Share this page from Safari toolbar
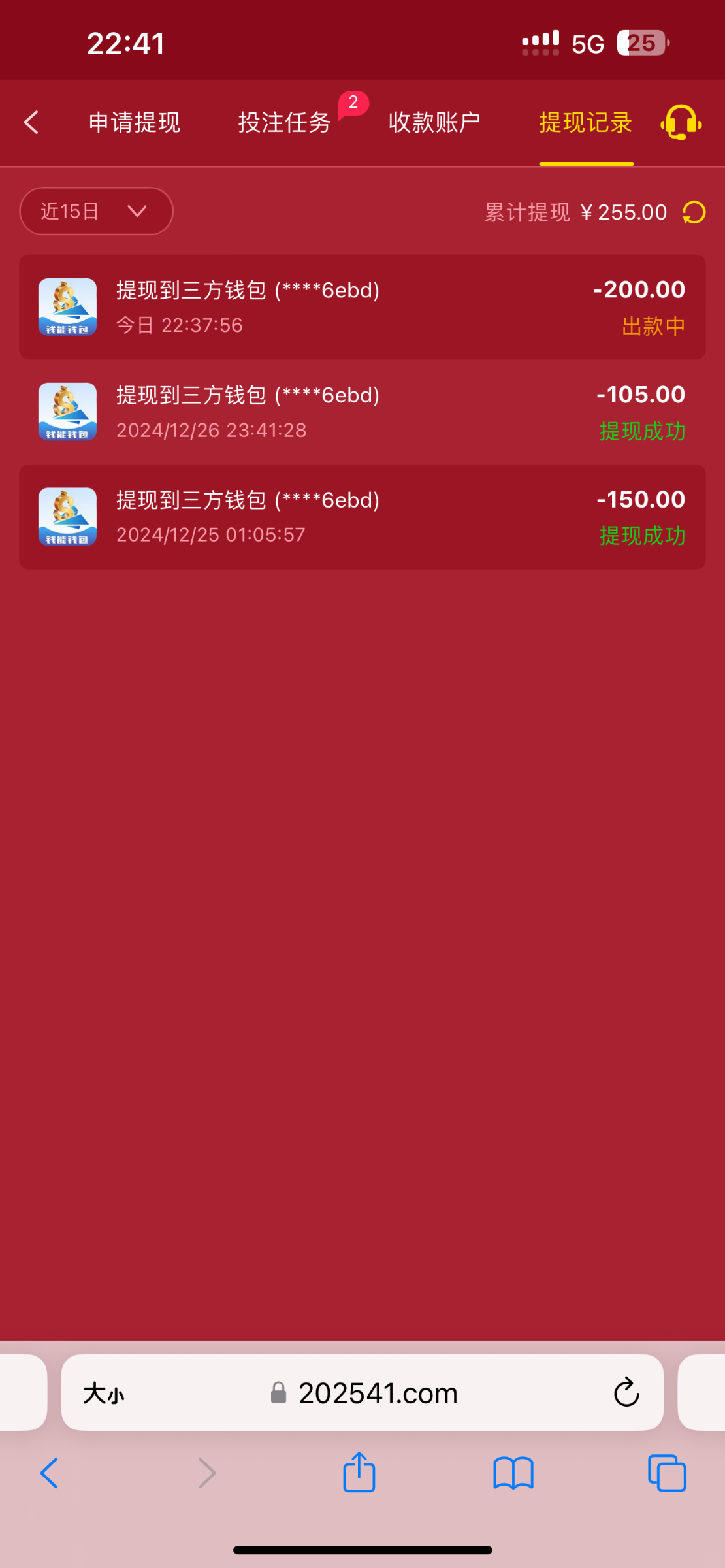 (x=359, y=1473)
